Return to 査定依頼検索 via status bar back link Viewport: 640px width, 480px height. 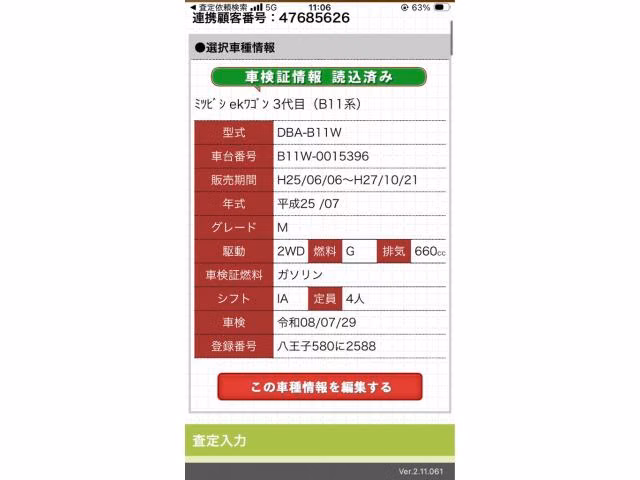pyautogui.click(x=219, y=7)
